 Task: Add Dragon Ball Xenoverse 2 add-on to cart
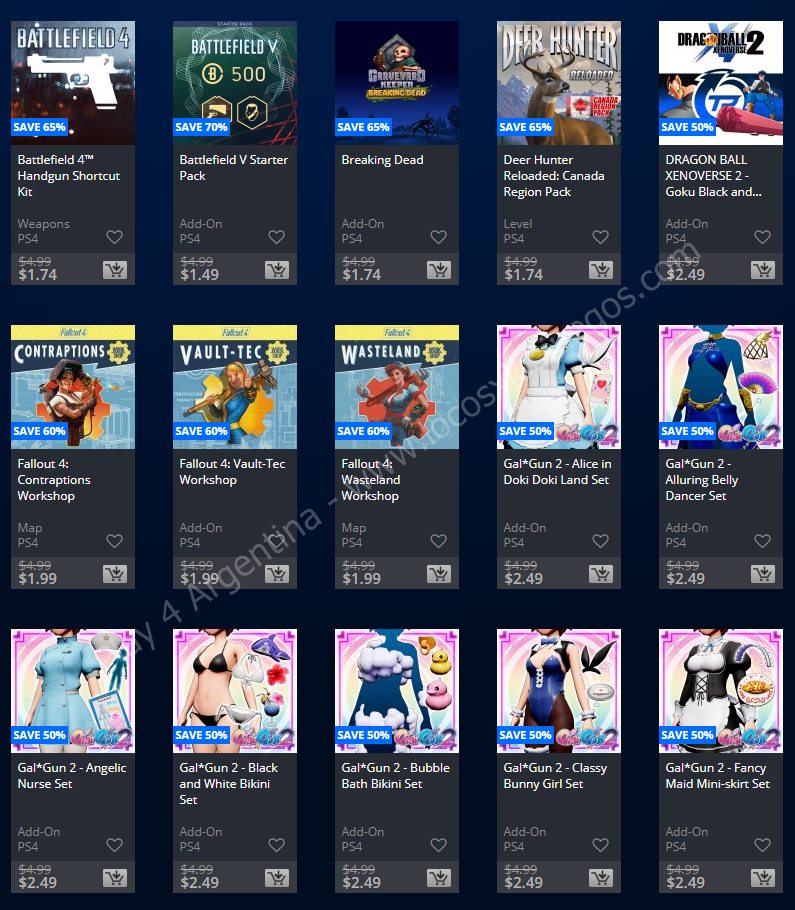[x=762, y=270]
